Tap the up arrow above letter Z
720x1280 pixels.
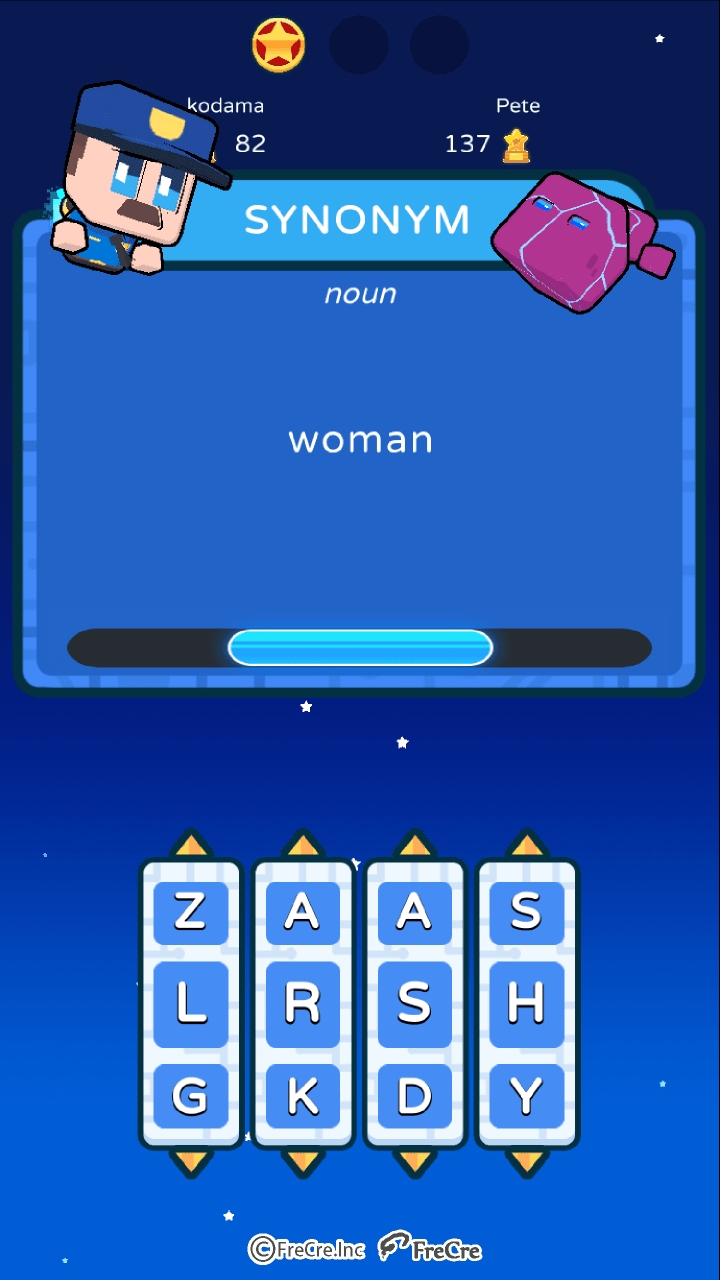click(191, 845)
